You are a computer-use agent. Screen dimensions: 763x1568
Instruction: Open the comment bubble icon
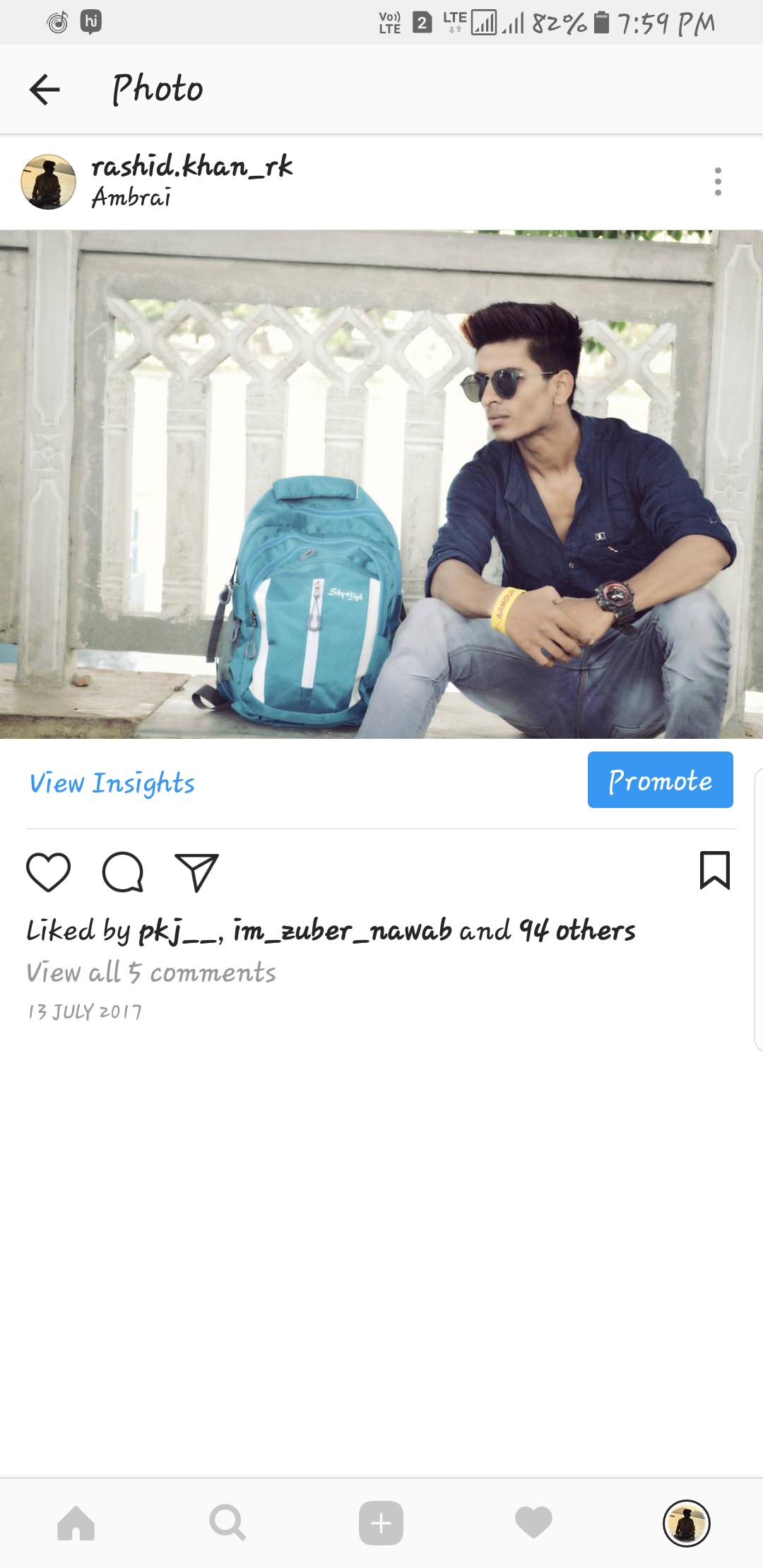[123, 872]
